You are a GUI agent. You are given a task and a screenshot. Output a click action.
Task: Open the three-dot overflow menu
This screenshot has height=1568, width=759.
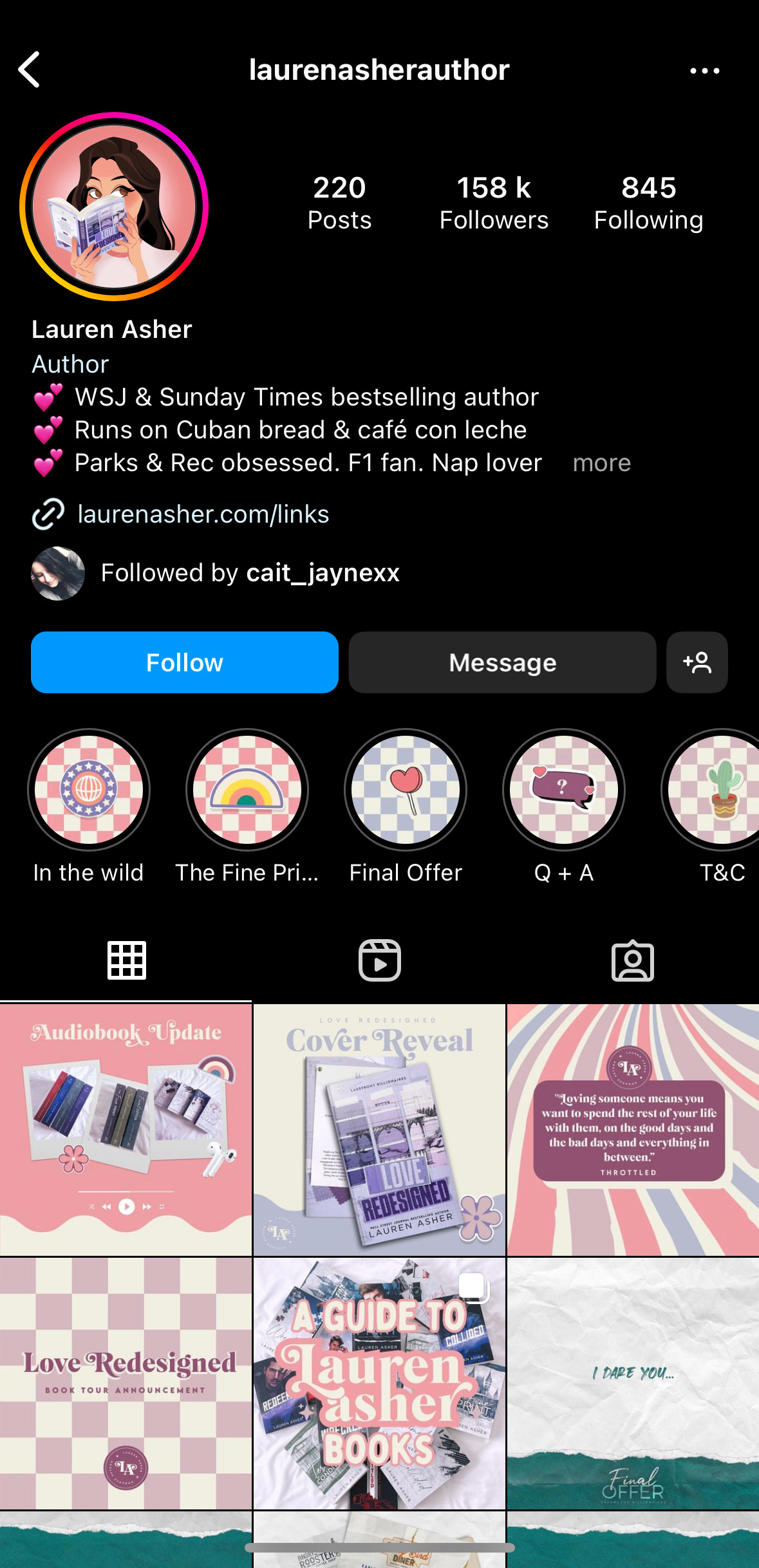click(704, 70)
